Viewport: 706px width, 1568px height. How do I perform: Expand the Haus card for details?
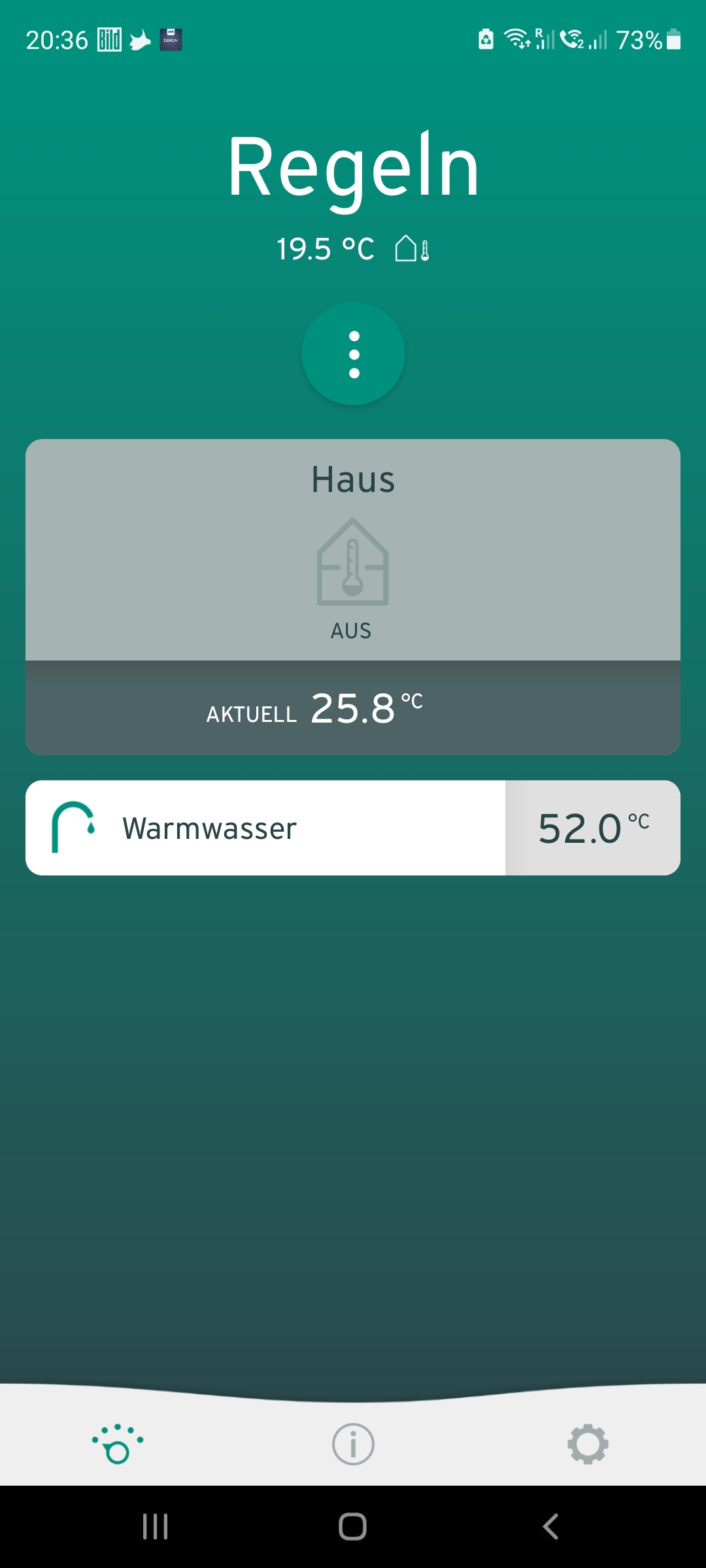[352, 549]
